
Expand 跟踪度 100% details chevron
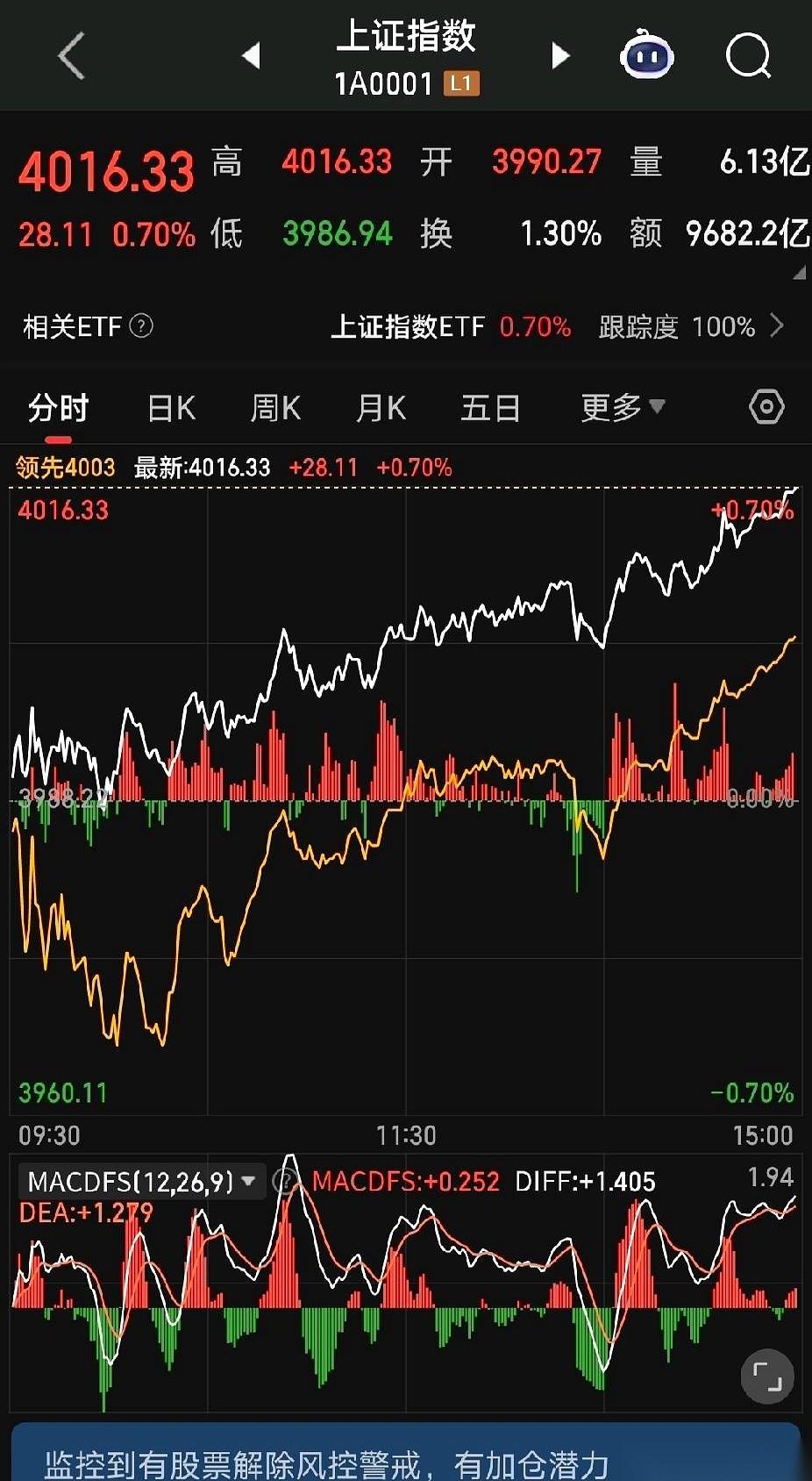coord(777,326)
